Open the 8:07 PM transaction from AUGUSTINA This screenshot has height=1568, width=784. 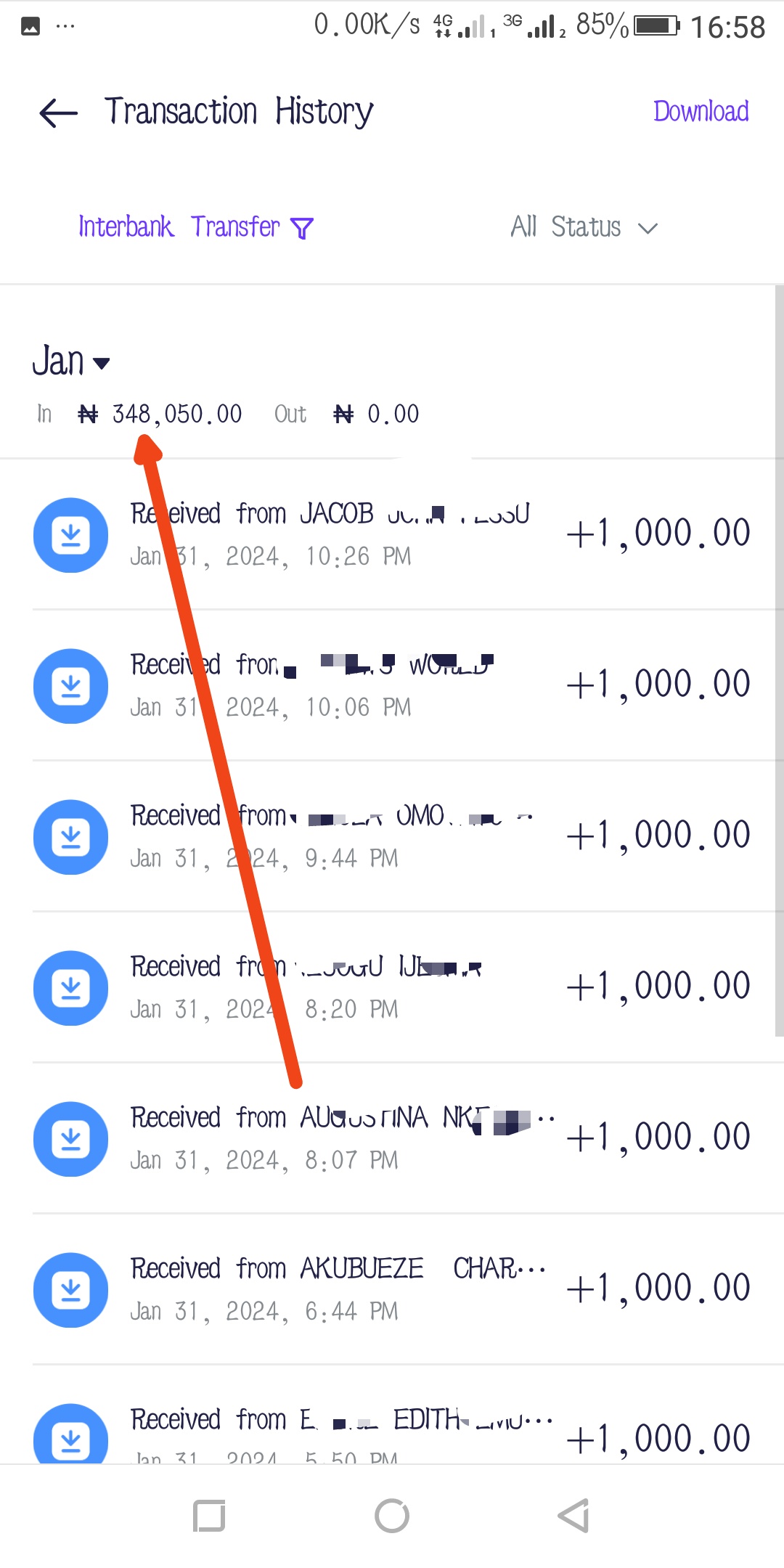point(392,1139)
